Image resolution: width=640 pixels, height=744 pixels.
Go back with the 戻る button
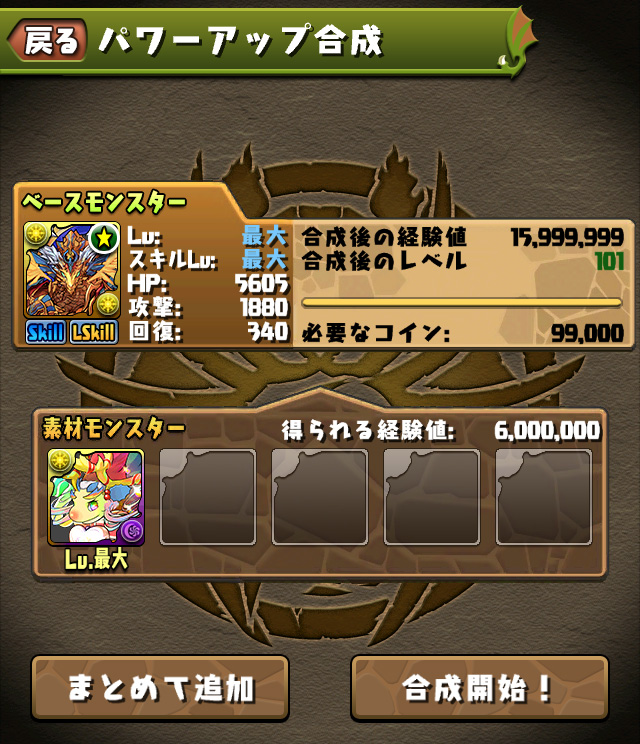[x=44, y=40]
